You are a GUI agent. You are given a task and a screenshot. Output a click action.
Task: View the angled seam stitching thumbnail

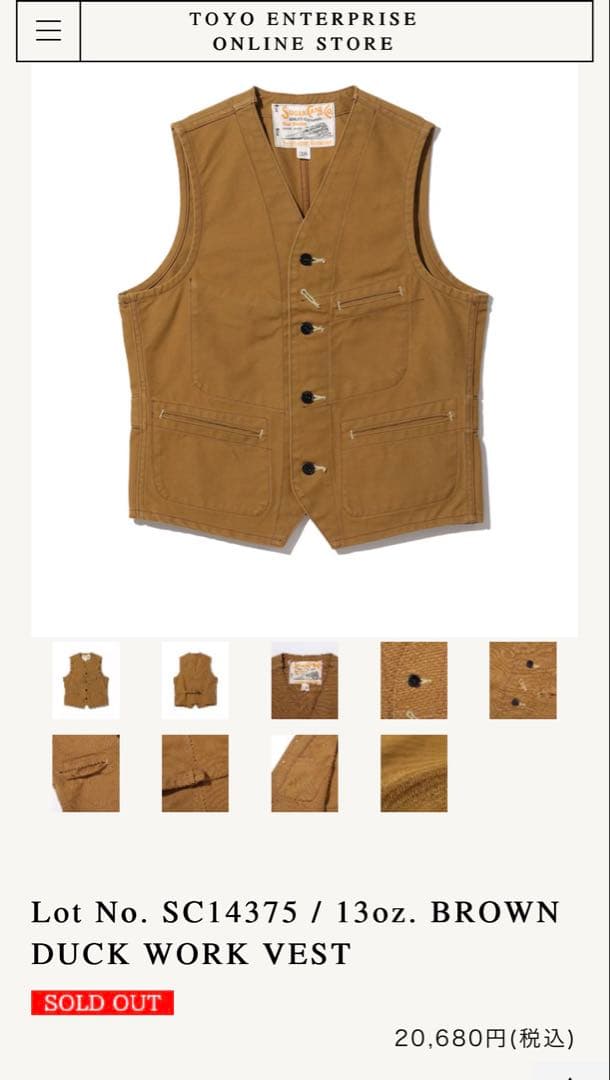pyautogui.click(x=304, y=773)
